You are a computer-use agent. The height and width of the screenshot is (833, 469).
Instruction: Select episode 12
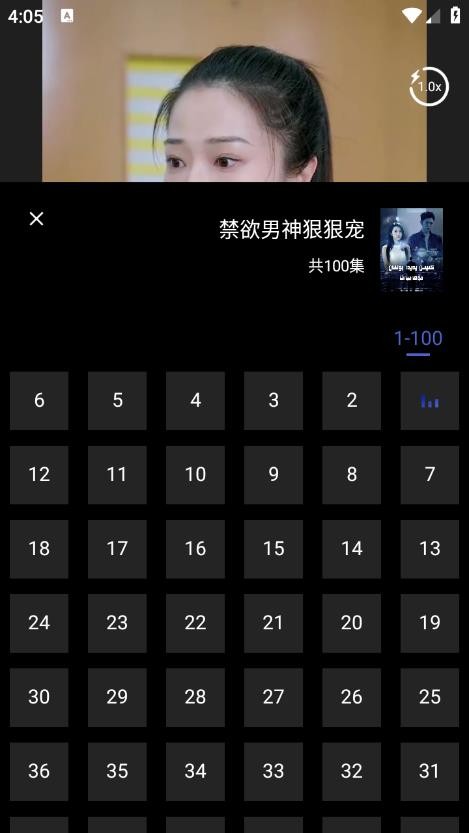[39, 474]
